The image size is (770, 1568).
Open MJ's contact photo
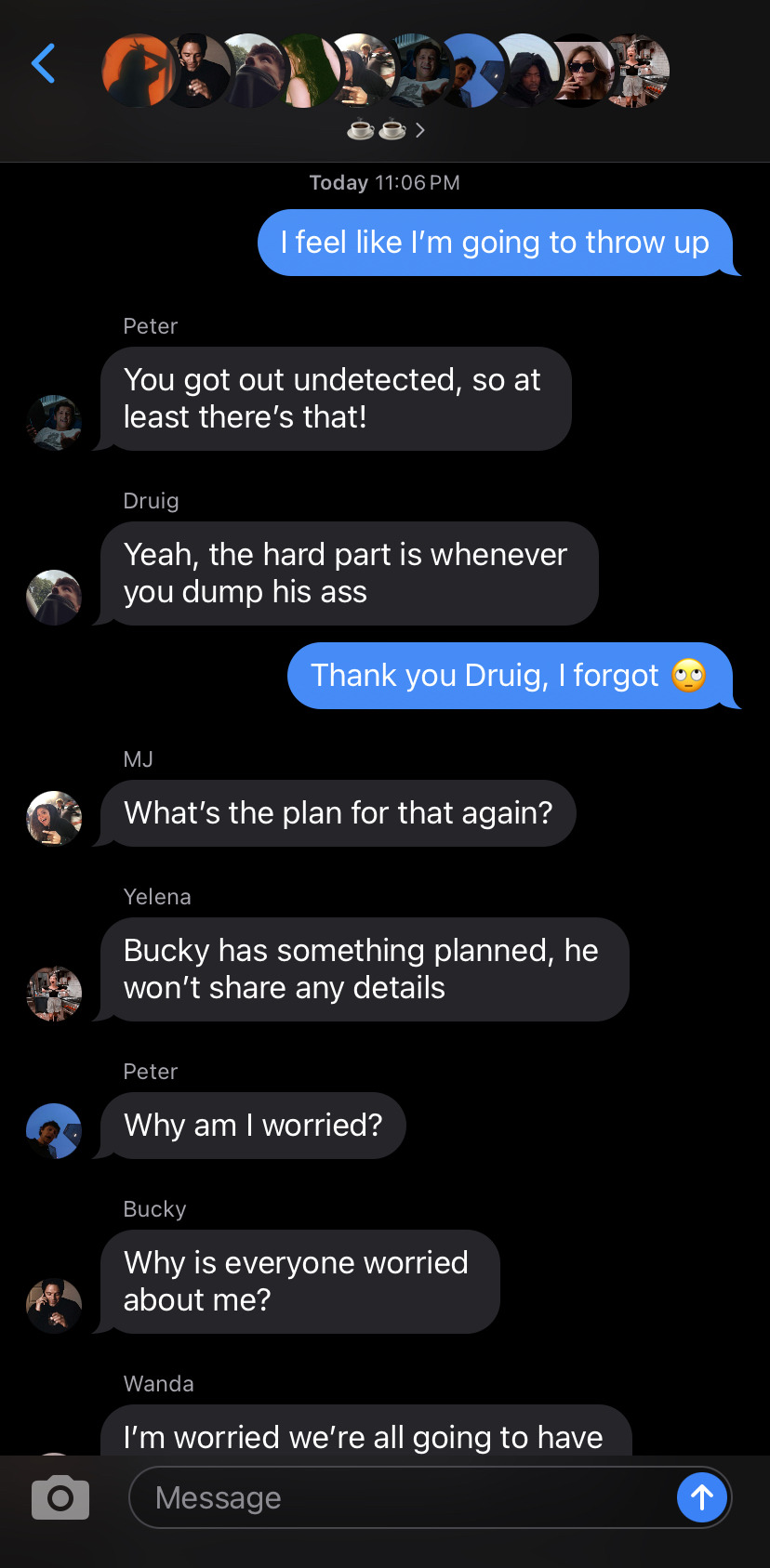tap(54, 818)
